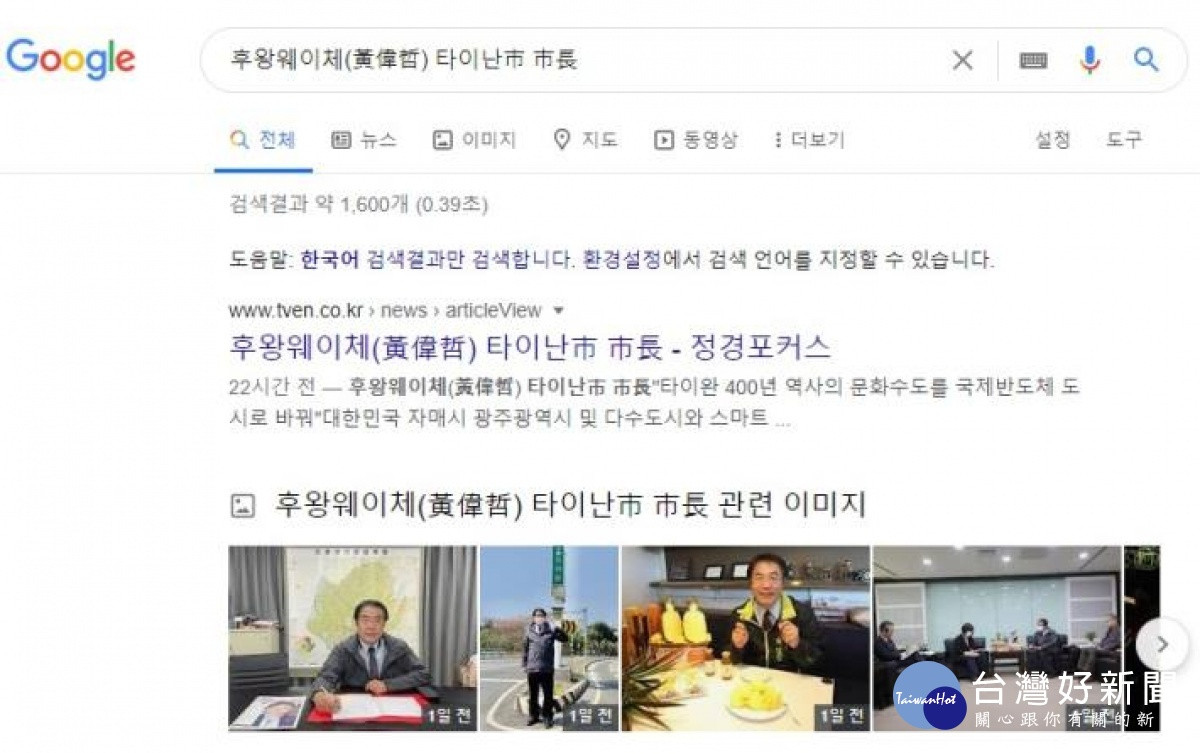This screenshot has width=1200, height=753.
Task: Switch to the 동영상 tab
Action: pos(696,140)
